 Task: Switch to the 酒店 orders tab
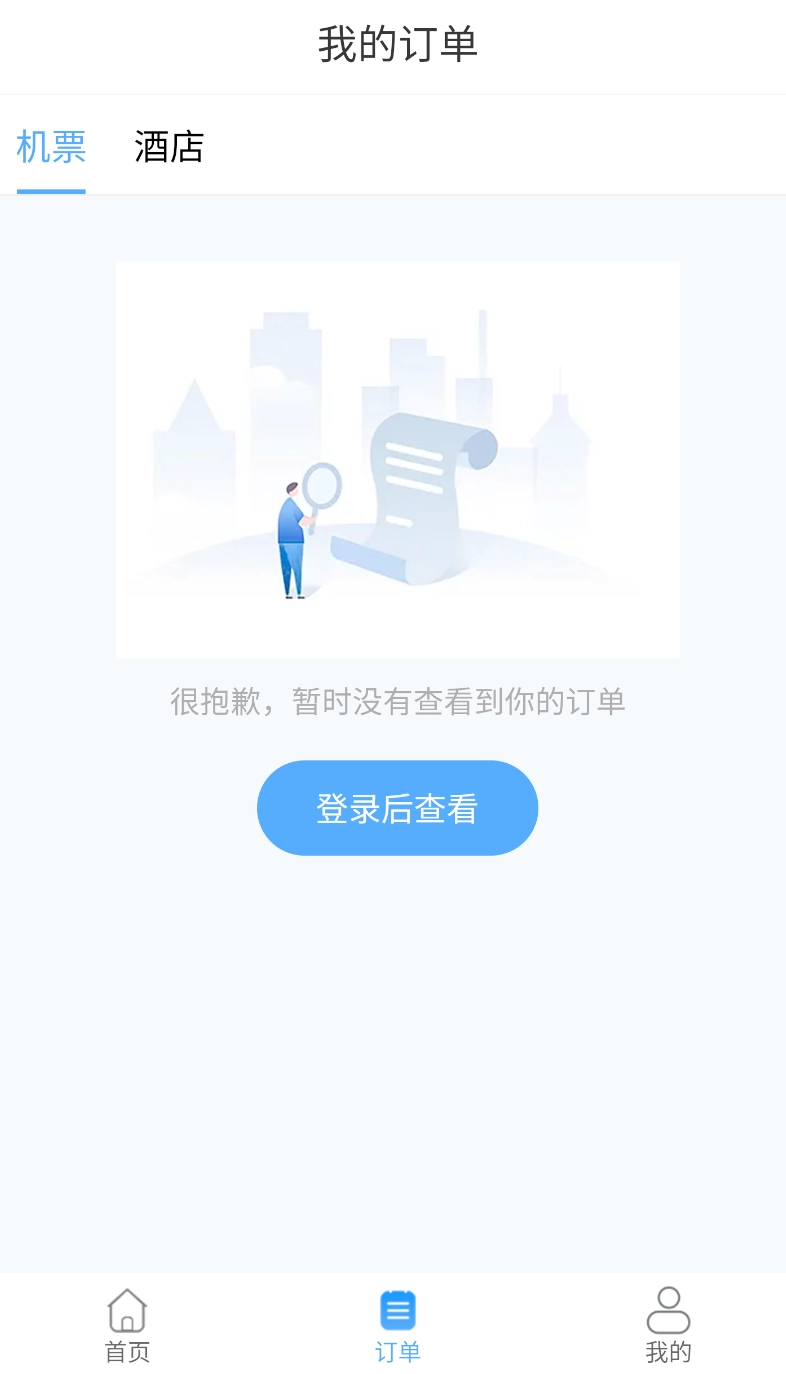coord(169,148)
